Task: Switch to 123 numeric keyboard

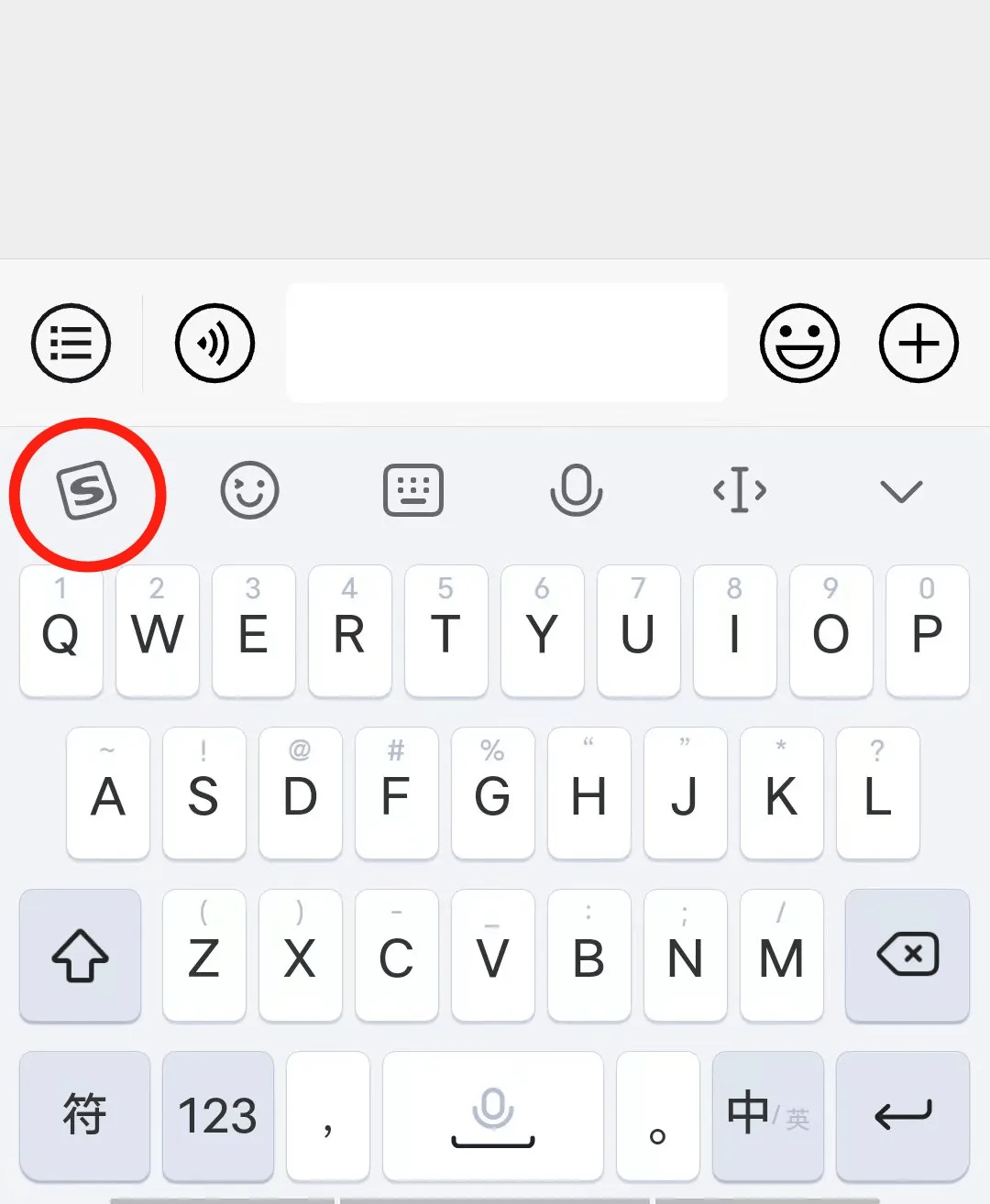Action: 217,1115
